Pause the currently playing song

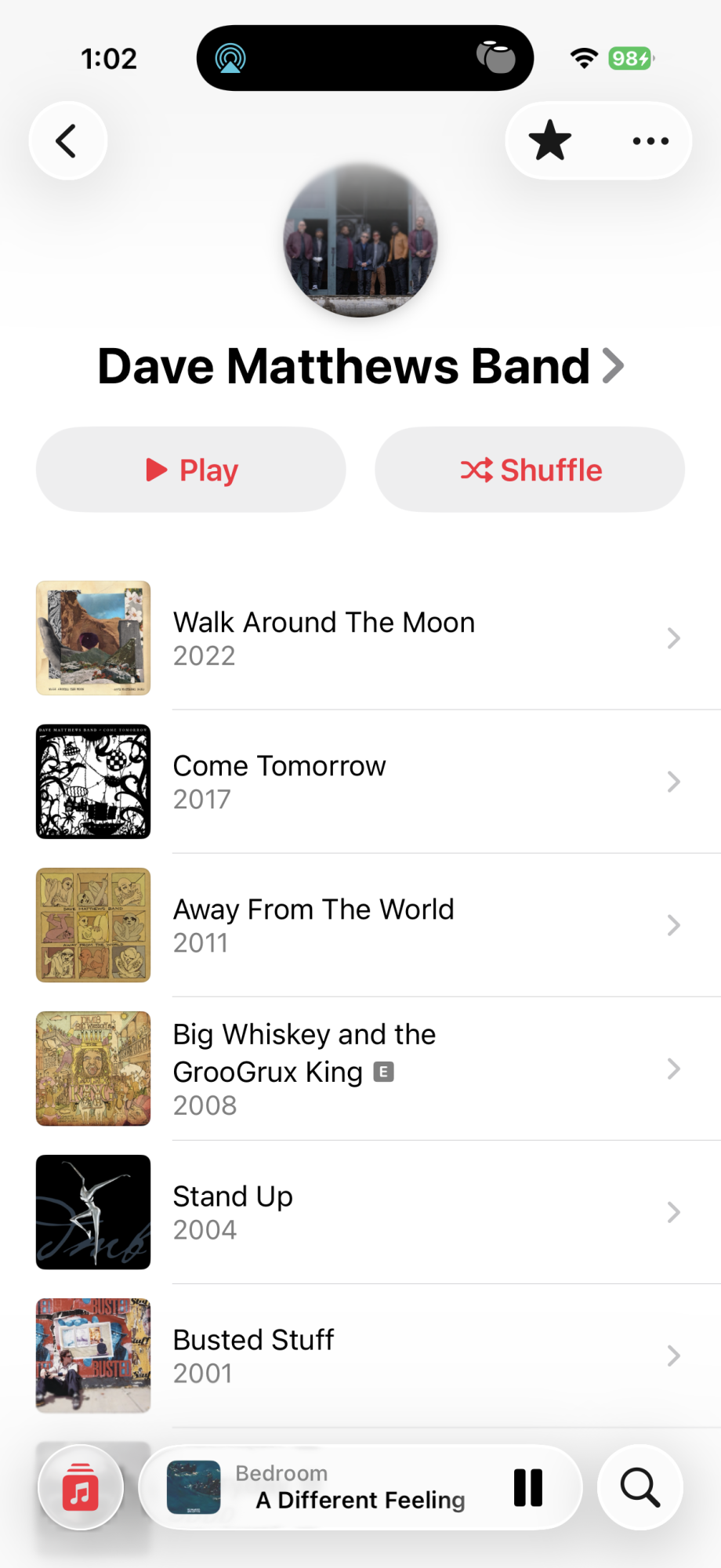tap(528, 1487)
